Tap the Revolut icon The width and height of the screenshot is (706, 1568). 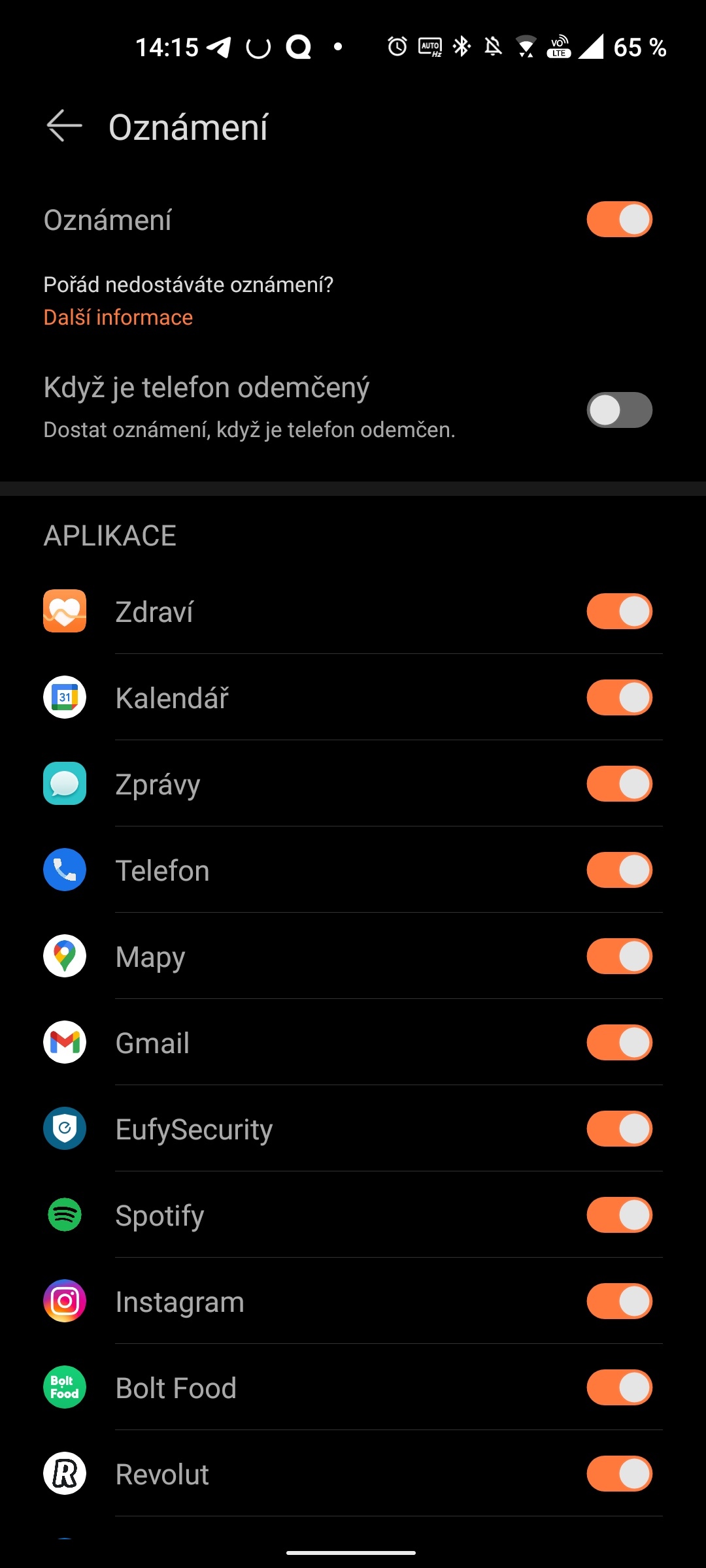(x=63, y=1473)
